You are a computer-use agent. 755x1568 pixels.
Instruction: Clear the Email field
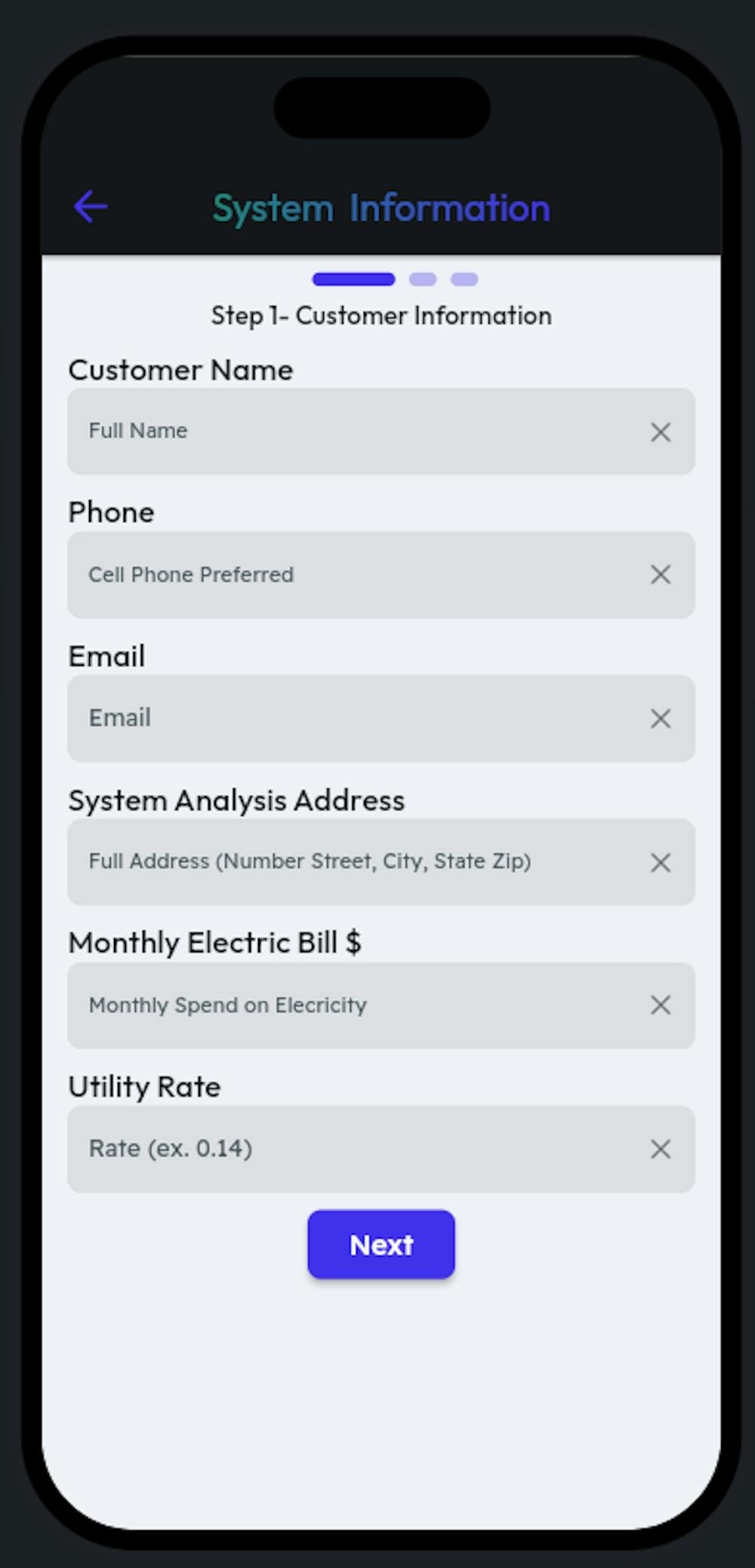[x=661, y=718]
